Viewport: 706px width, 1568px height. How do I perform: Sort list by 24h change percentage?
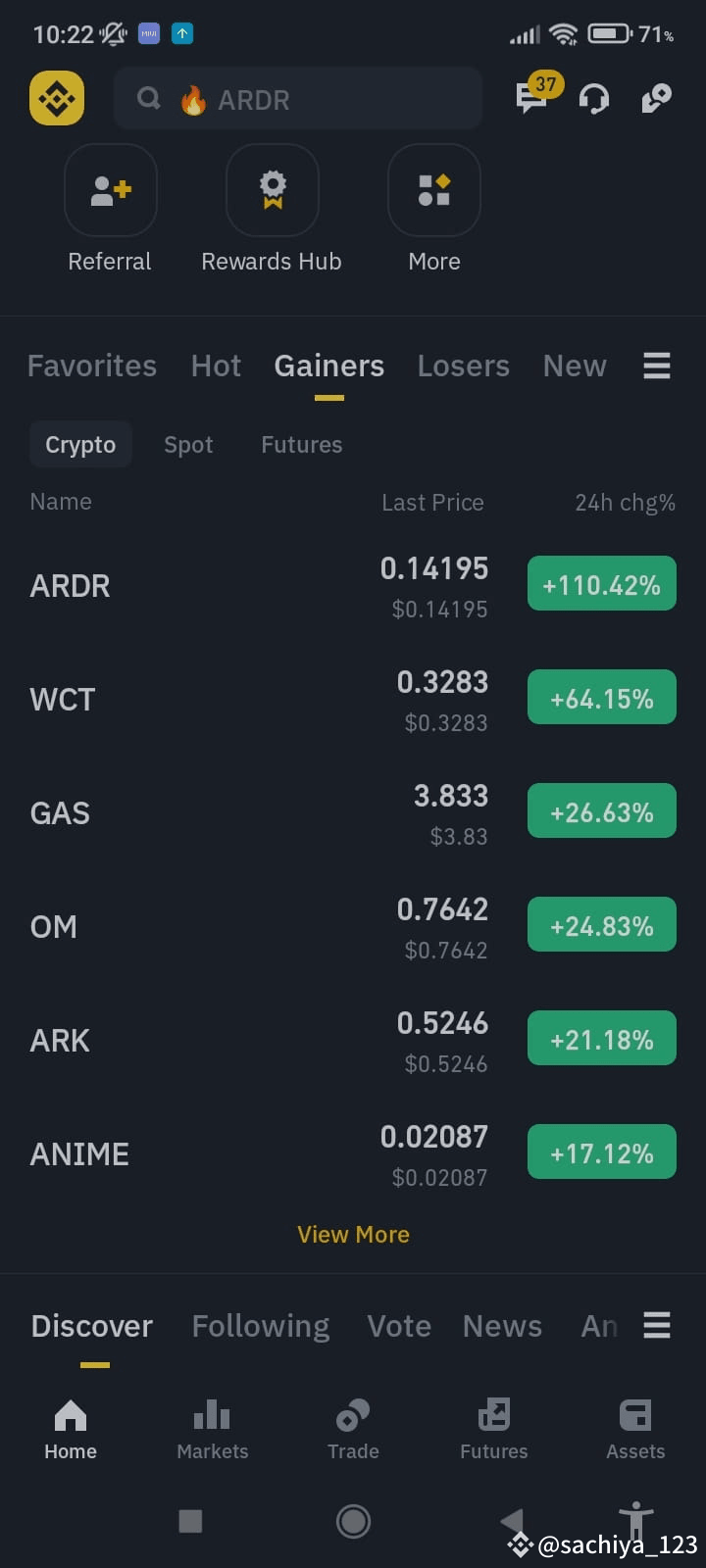tap(625, 502)
